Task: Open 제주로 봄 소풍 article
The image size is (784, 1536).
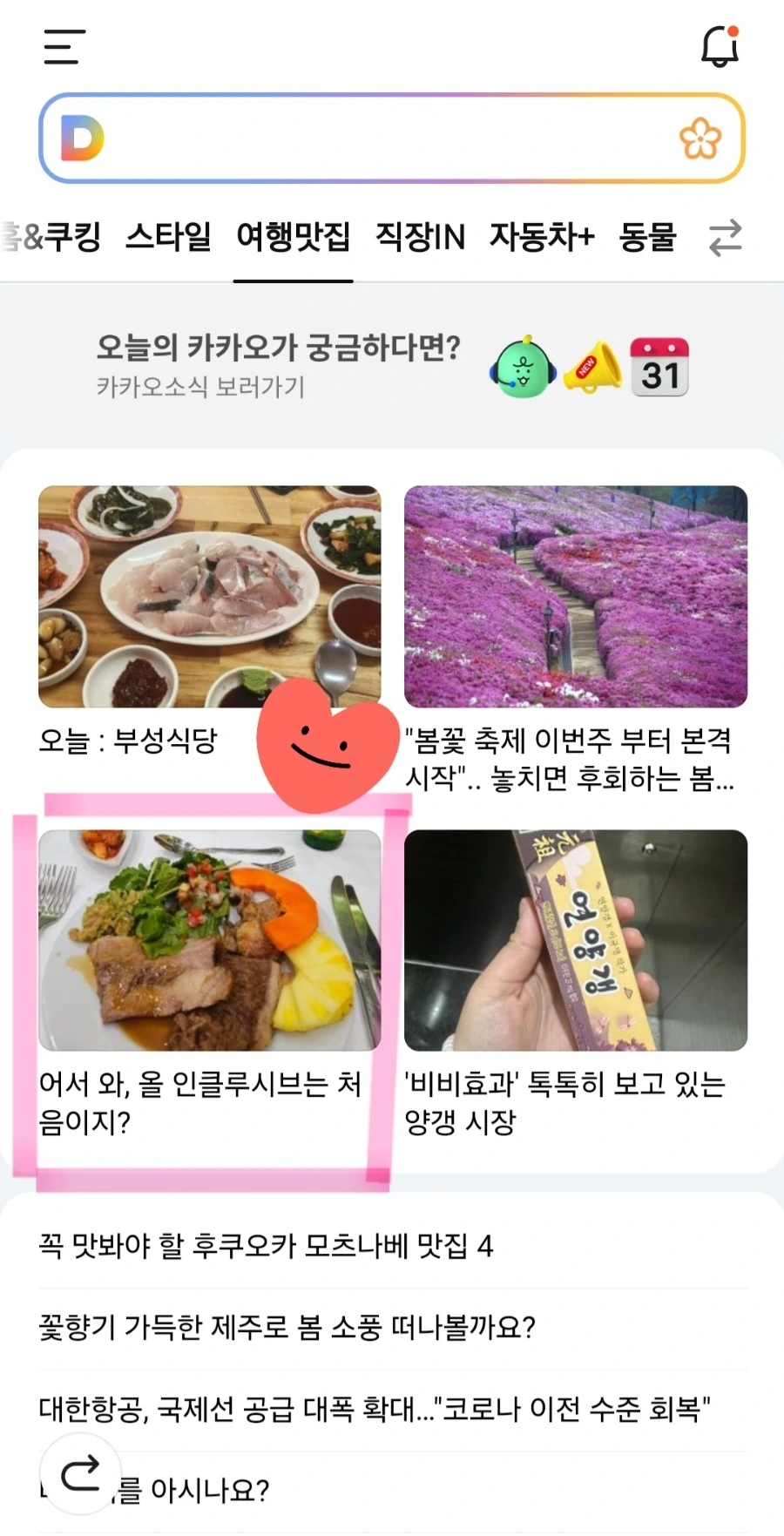Action: click(287, 1327)
